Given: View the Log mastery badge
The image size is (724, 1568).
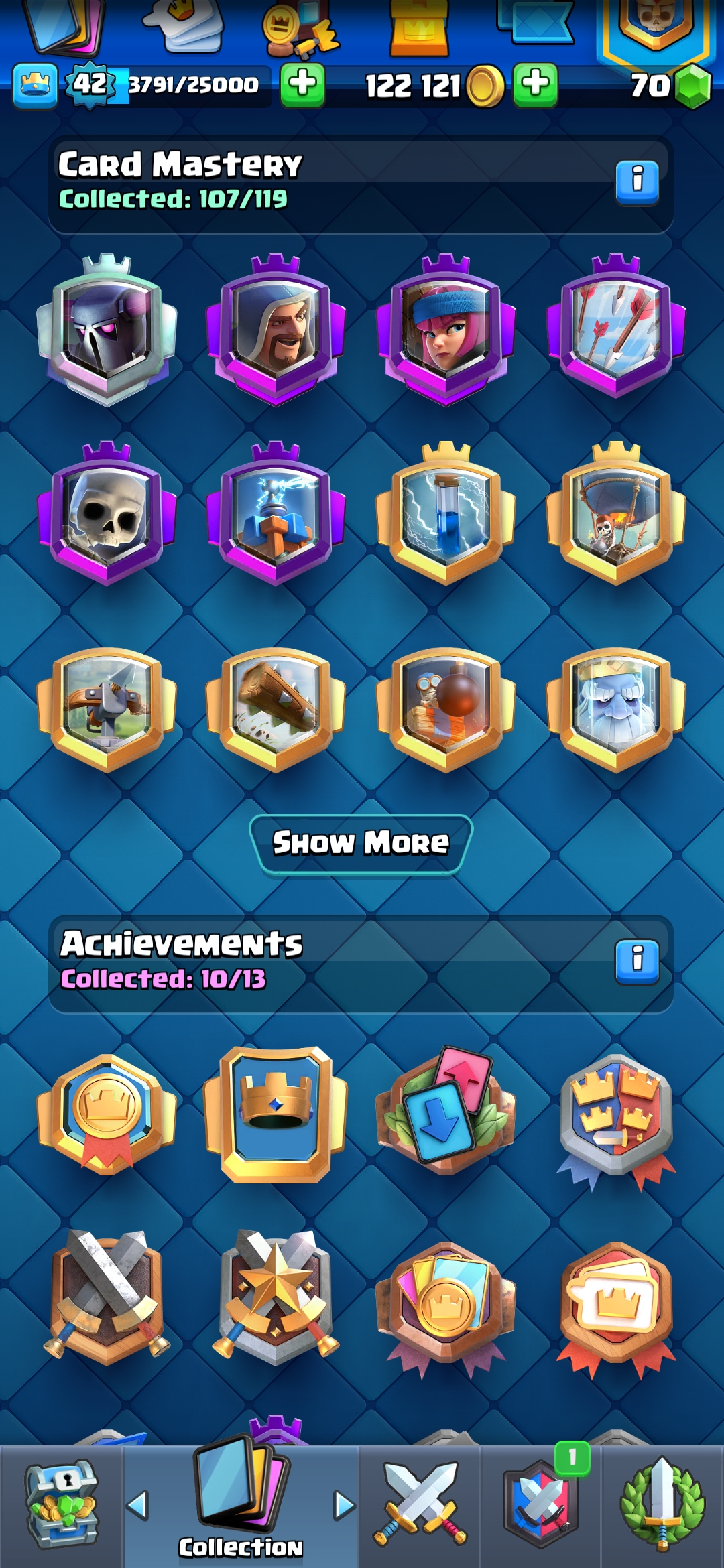Looking at the screenshot, I should point(276,710).
